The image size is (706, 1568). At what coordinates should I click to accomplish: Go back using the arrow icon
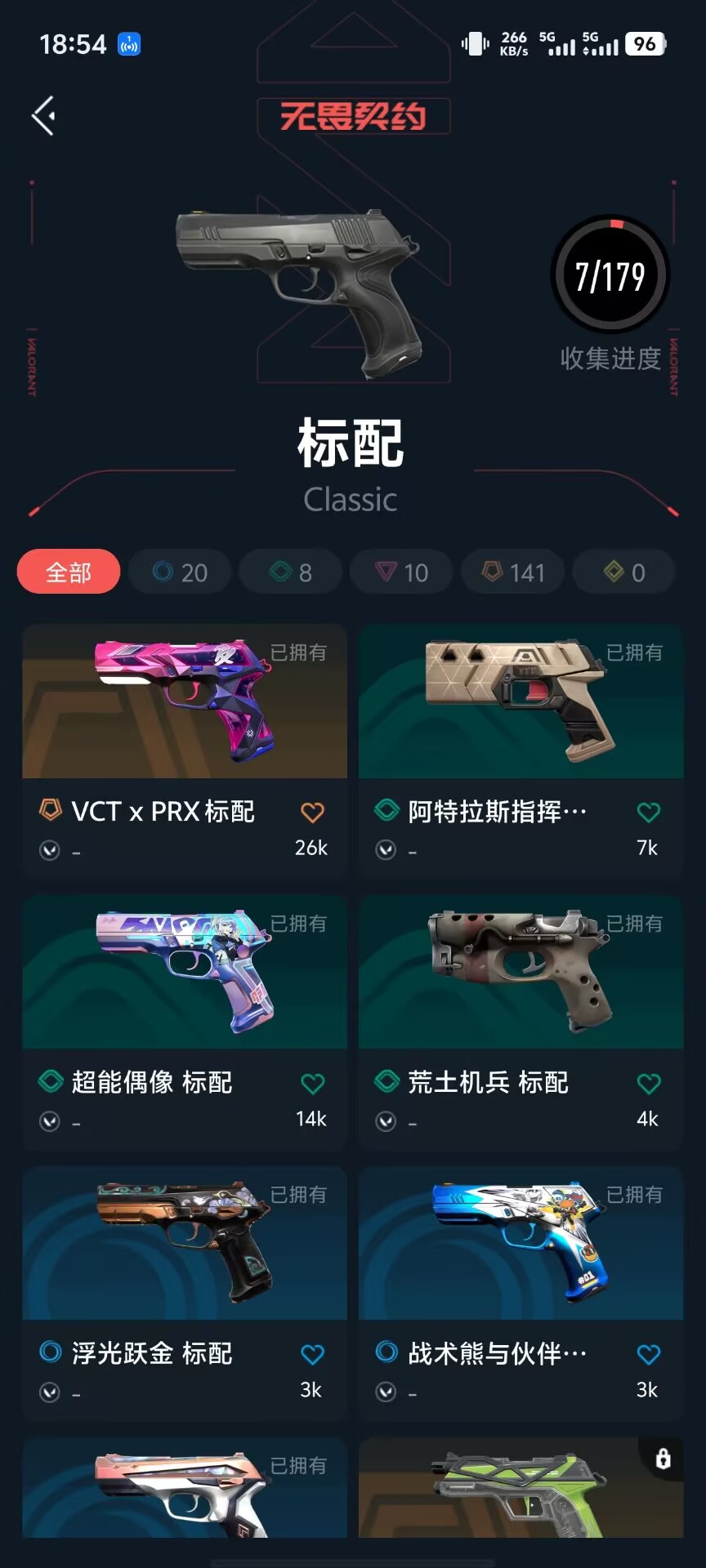(44, 115)
